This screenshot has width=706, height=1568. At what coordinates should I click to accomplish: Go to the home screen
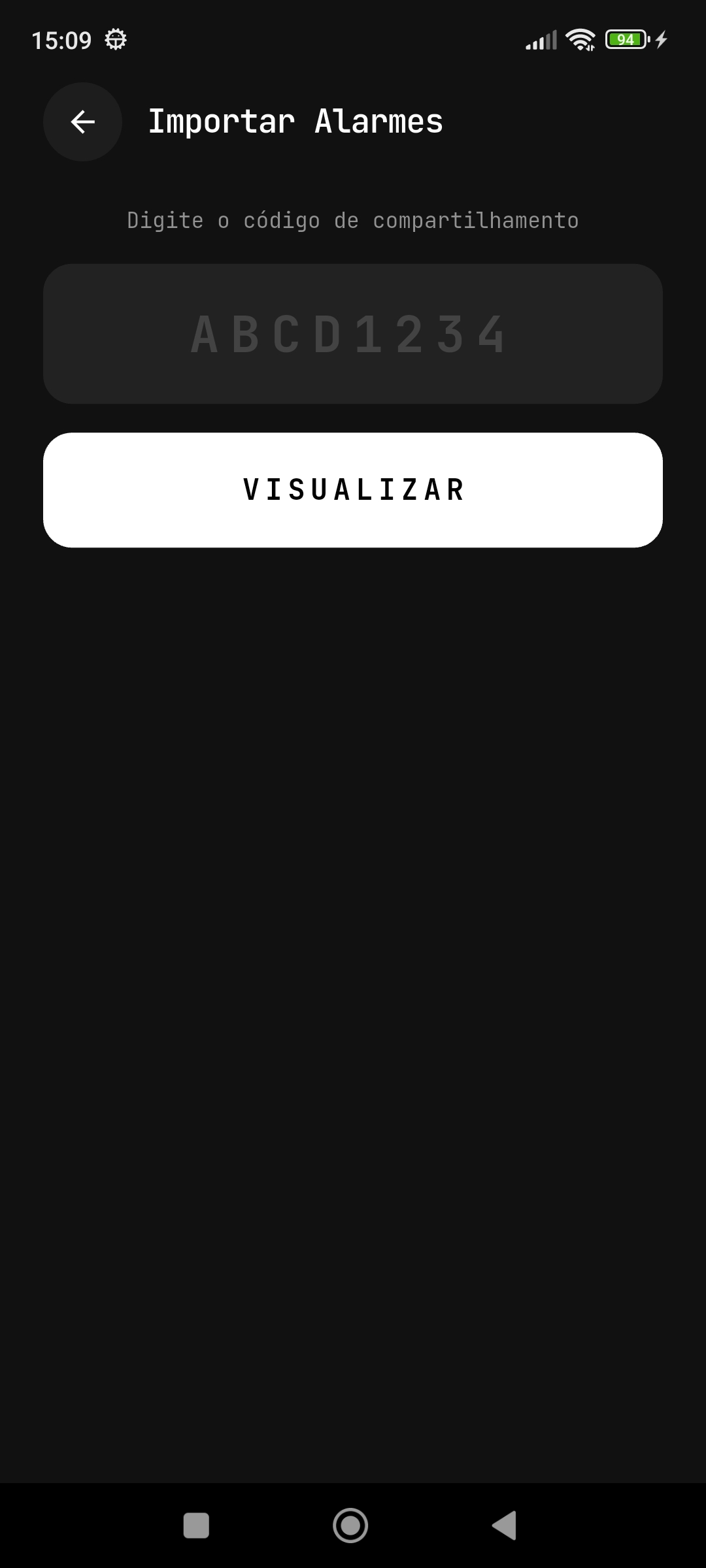[350, 1526]
